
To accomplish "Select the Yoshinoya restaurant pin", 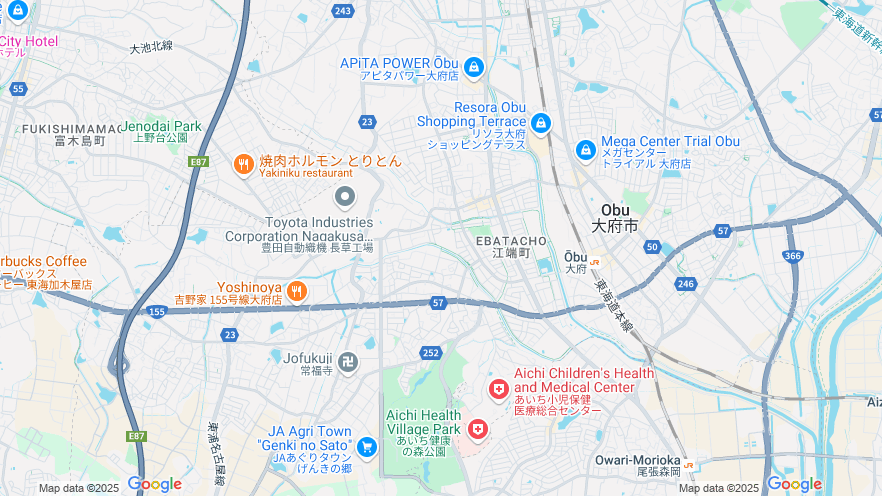I will 296,292.
